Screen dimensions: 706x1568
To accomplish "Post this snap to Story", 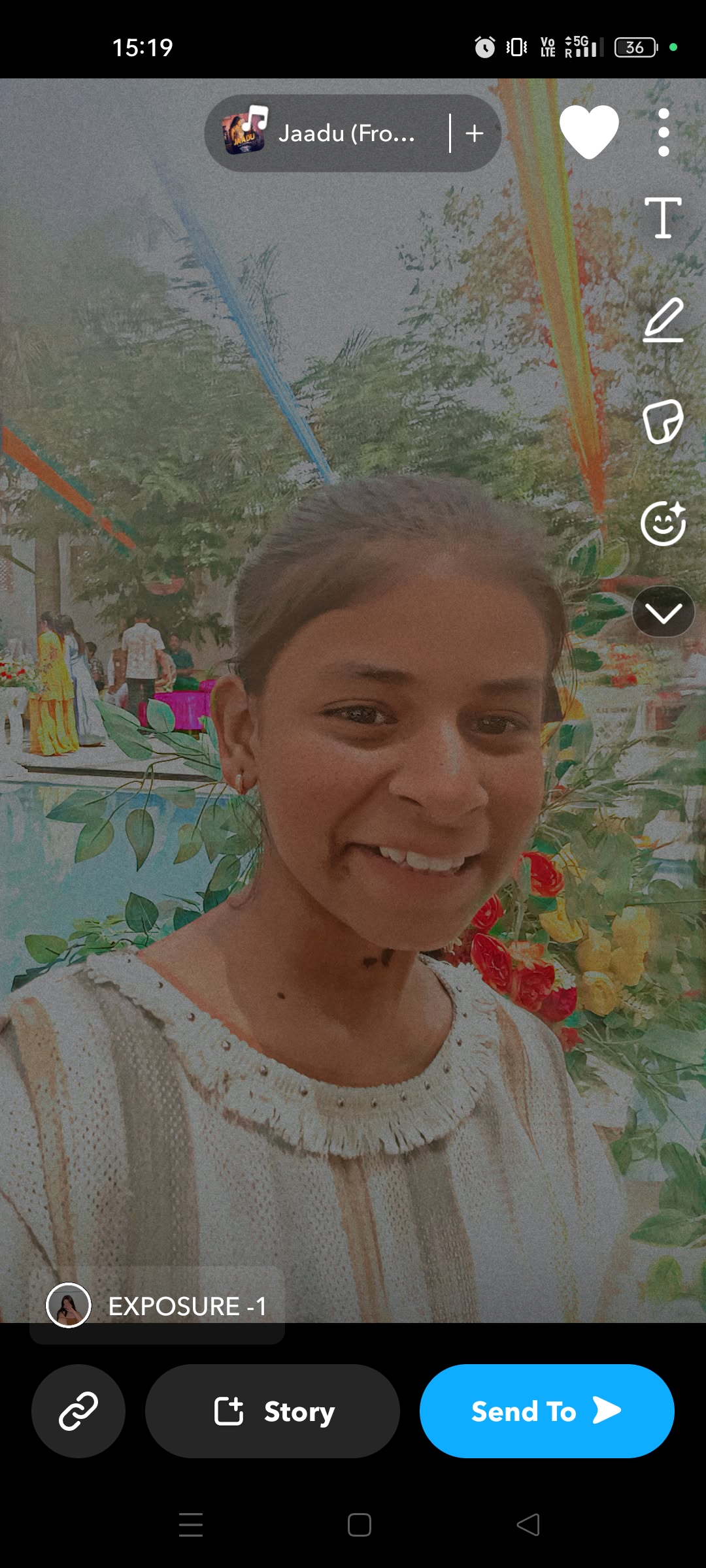I will (x=273, y=1411).
